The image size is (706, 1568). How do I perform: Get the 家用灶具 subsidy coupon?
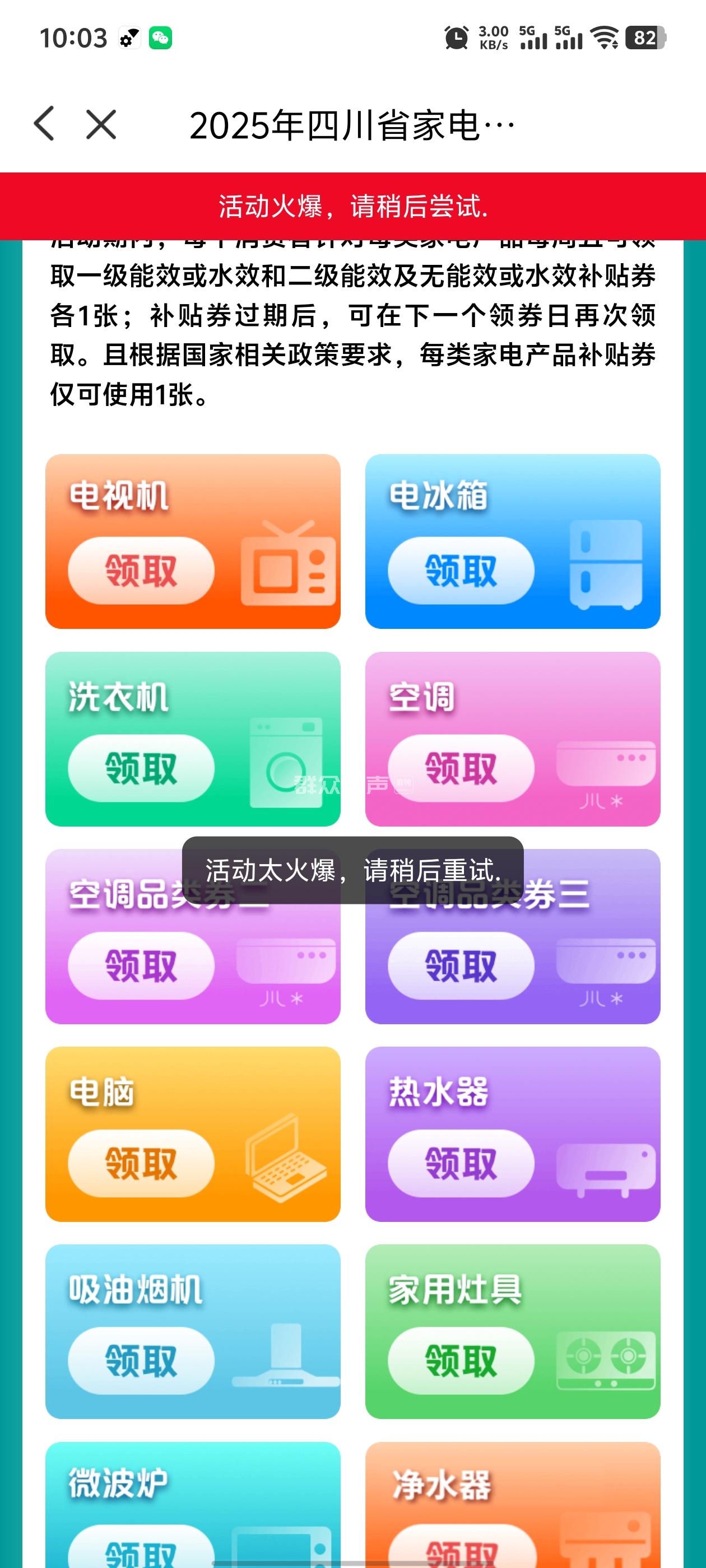pyautogui.click(x=461, y=1360)
